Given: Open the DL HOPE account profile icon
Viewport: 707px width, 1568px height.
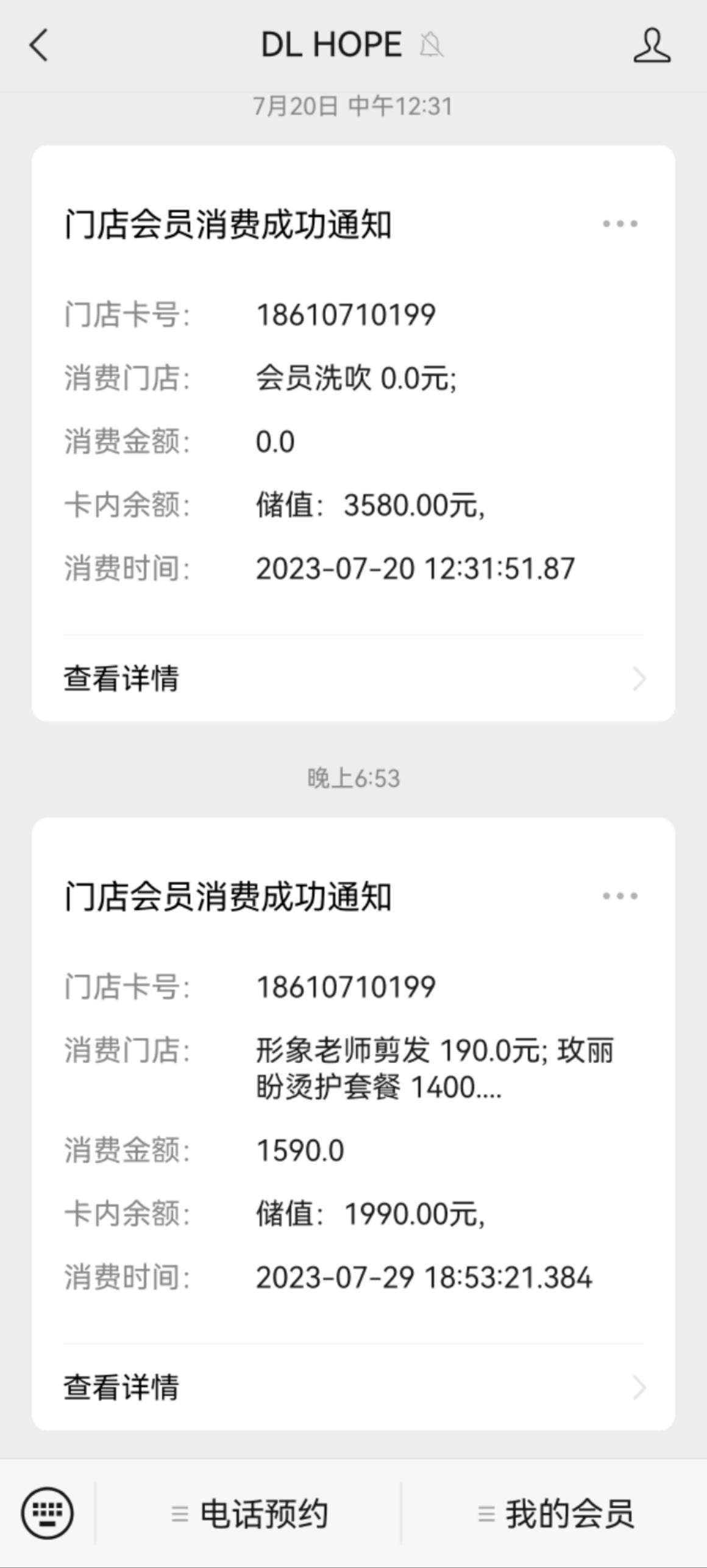Looking at the screenshot, I should tap(652, 45).
